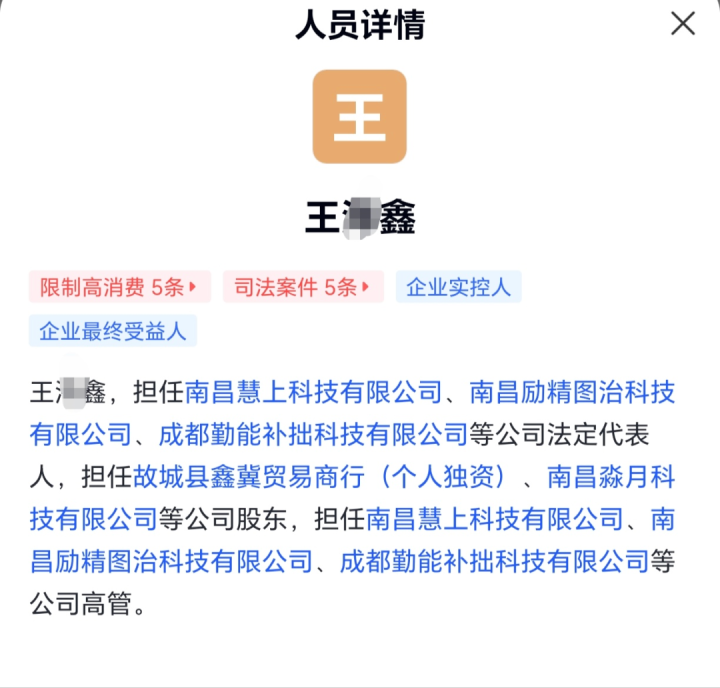Tap the 企业最终受益人 tag
The image size is (720, 688).
click(x=113, y=331)
